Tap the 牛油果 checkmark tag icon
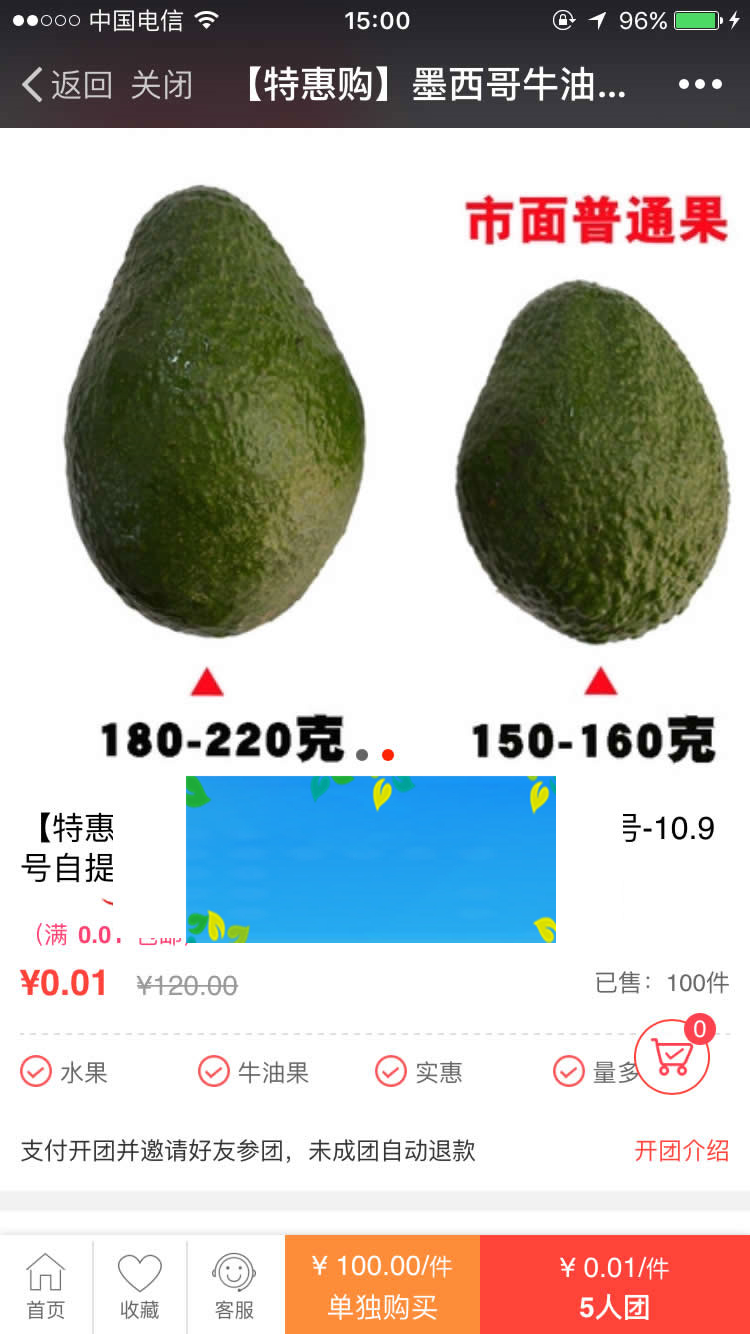750x1334 pixels. pyautogui.click(x=213, y=1071)
